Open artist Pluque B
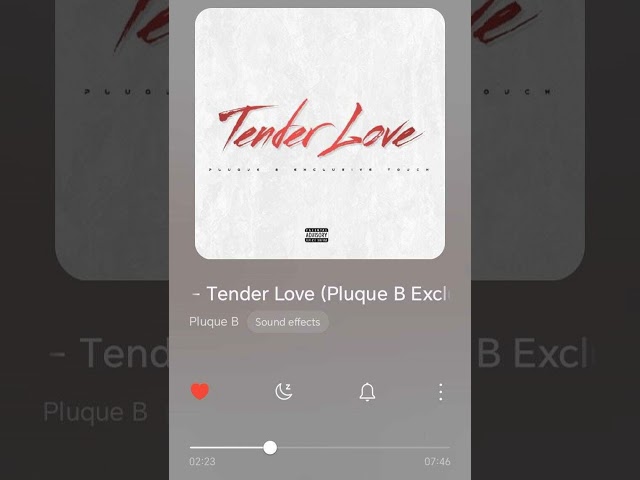This screenshot has height=480, width=640. pyautogui.click(x=214, y=322)
